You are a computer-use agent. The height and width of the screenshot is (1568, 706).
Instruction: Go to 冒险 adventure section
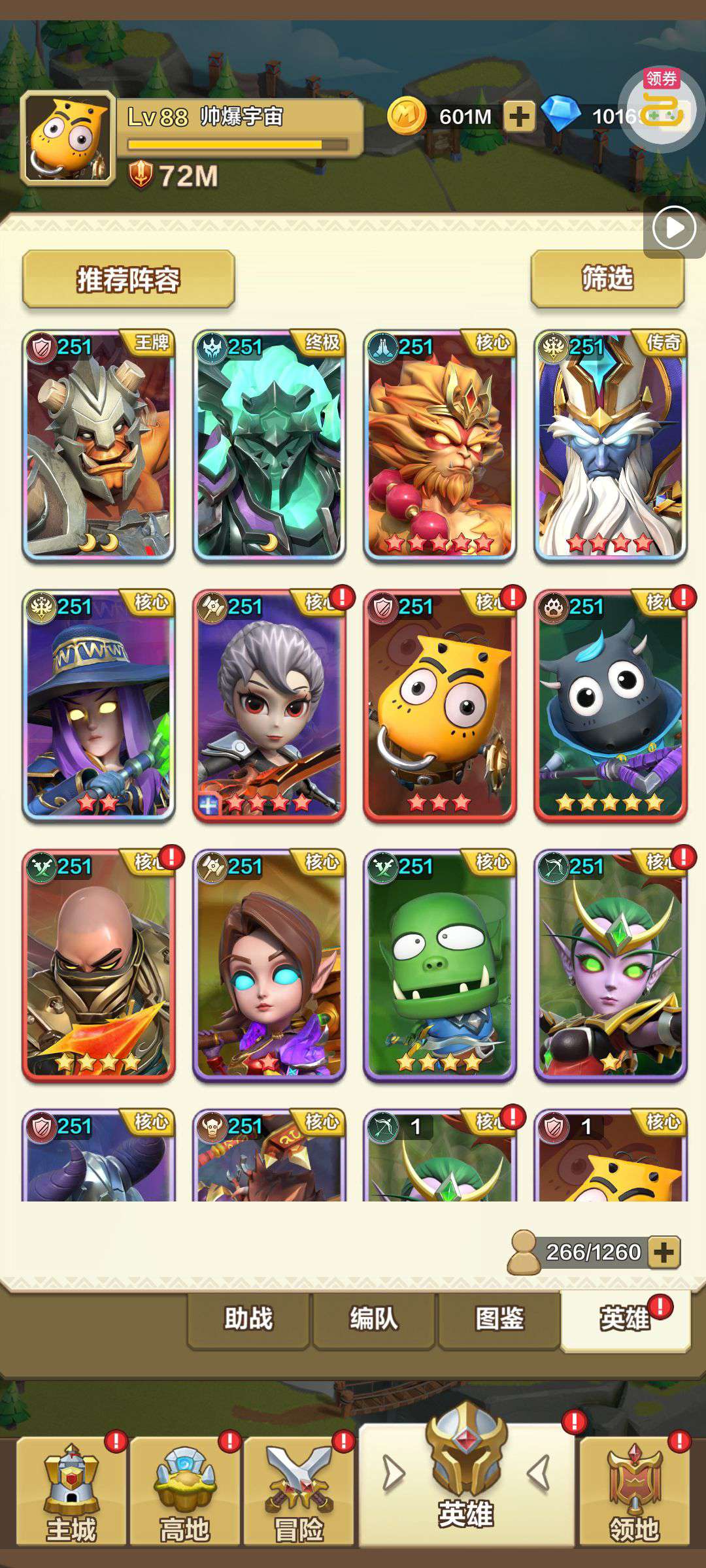(x=299, y=1492)
